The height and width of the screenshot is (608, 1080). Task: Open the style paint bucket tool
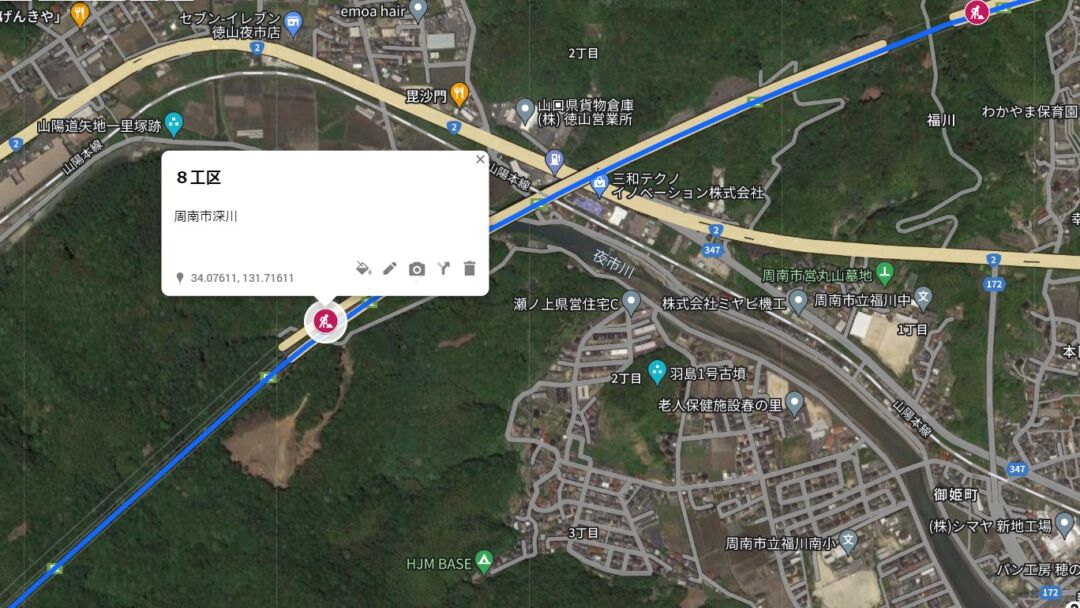coord(364,268)
